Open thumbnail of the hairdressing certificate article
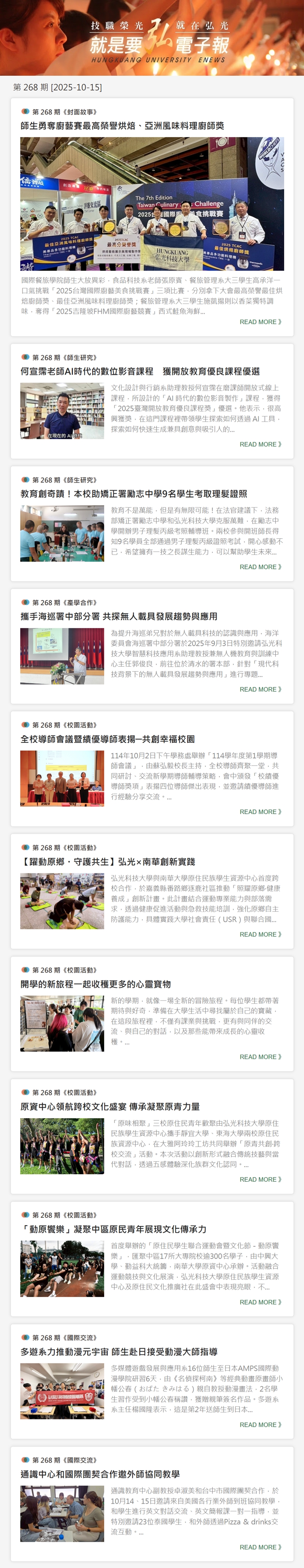304x1568 pixels. 62,533
